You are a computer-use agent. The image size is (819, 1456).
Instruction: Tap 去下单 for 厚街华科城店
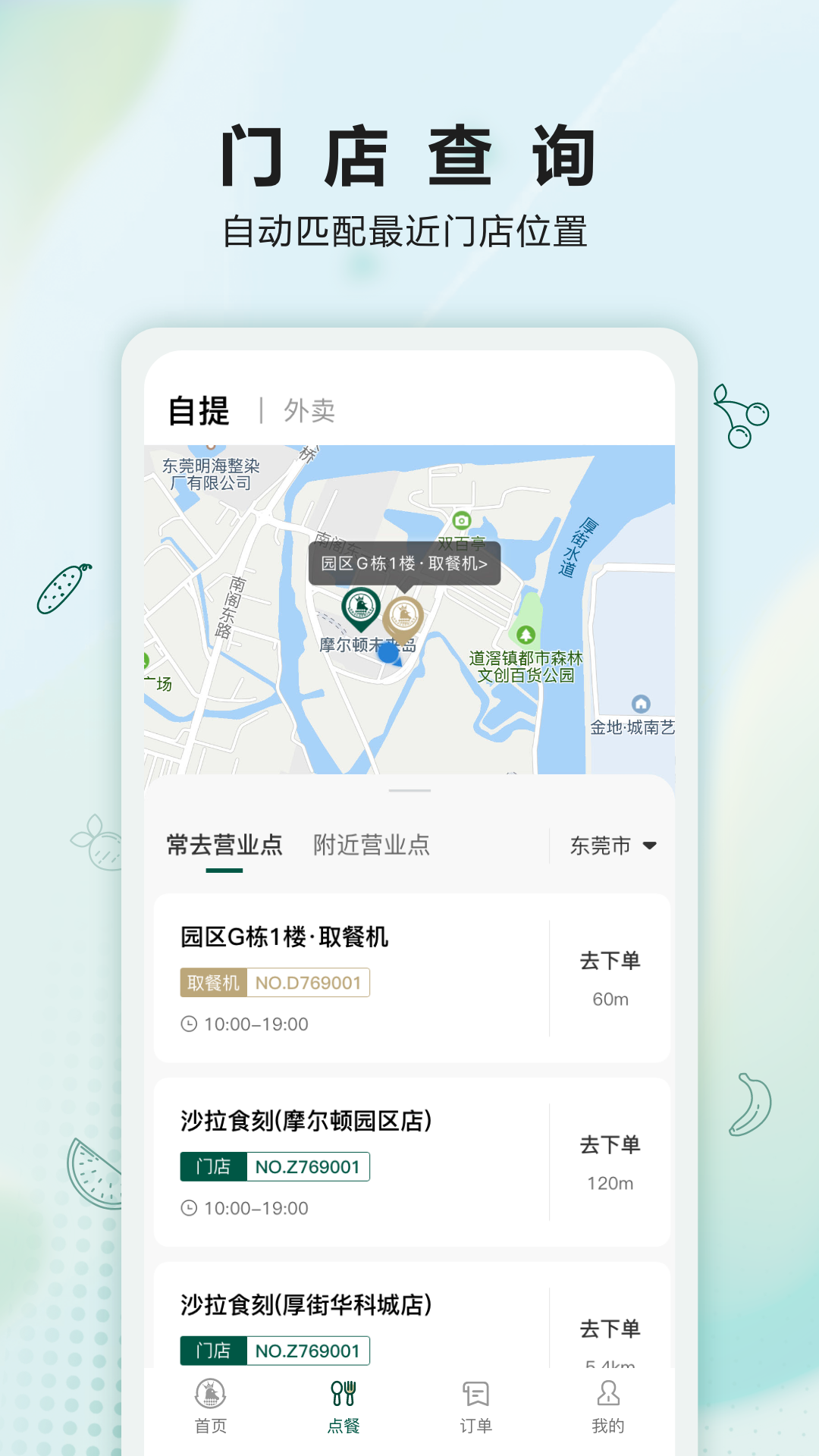click(x=609, y=1329)
